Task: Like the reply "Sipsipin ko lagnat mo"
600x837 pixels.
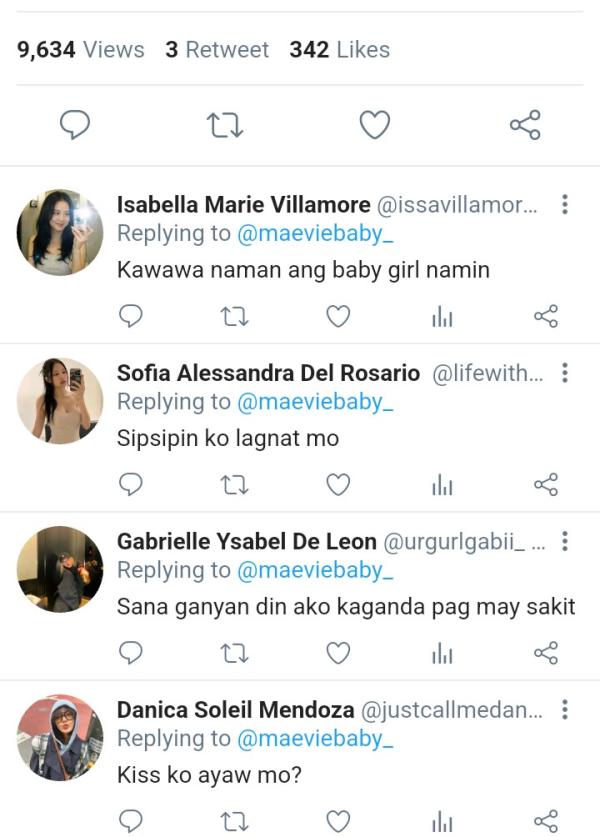Action: point(339,485)
